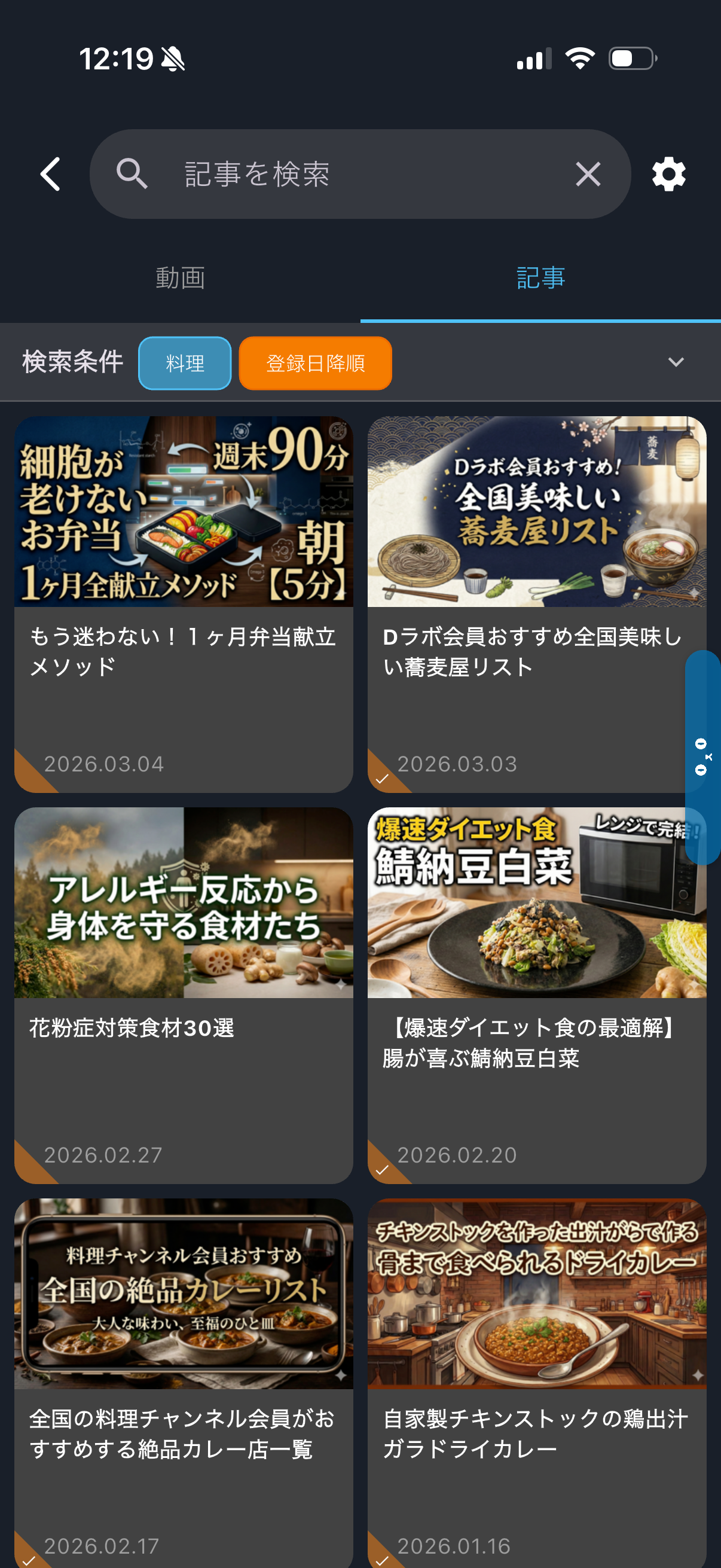Clear the search box with the X icon
721x1568 pixels.
pos(587,173)
